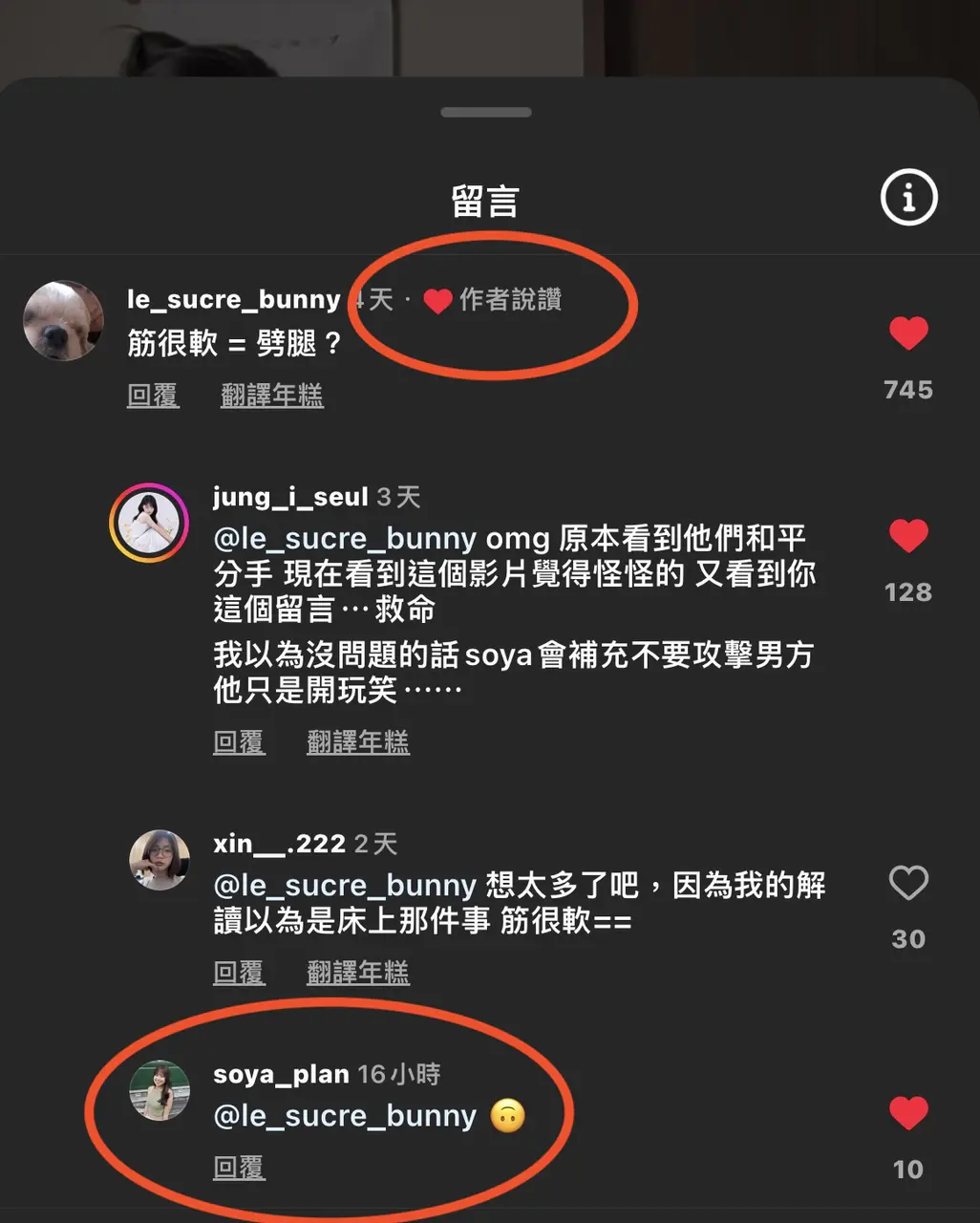Screen dimensions: 980x1223
Task: View jung_i_seul's profile avatar
Action: coord(149,523)
